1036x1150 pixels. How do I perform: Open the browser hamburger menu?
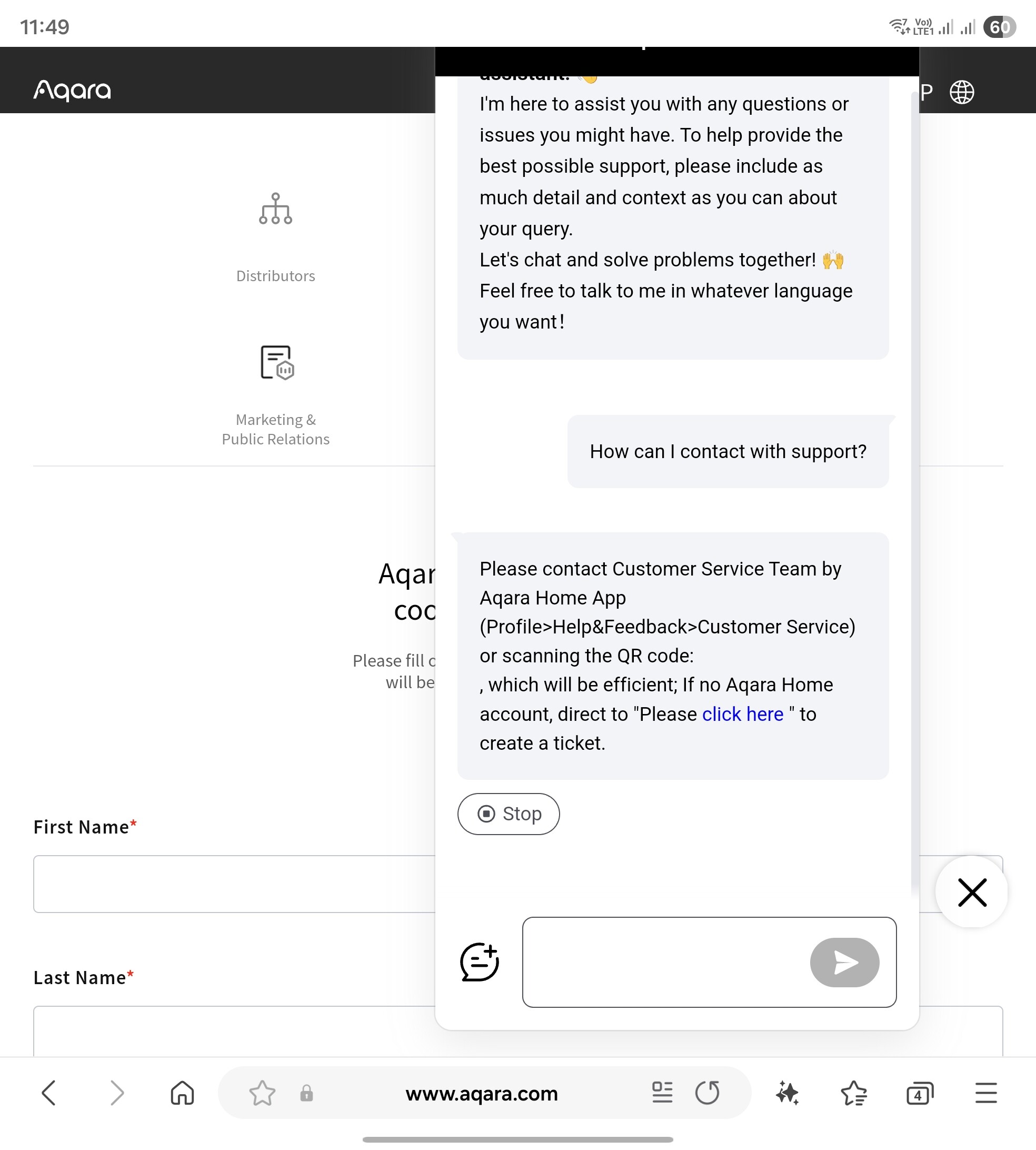coord(985,1093)
